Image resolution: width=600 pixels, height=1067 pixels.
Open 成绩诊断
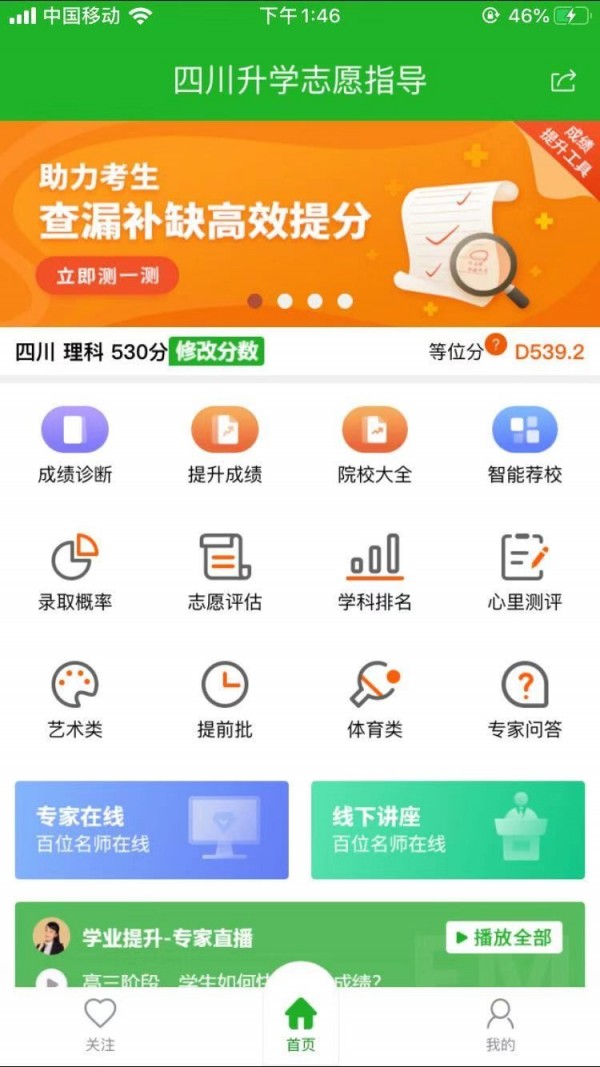point(75,446)
